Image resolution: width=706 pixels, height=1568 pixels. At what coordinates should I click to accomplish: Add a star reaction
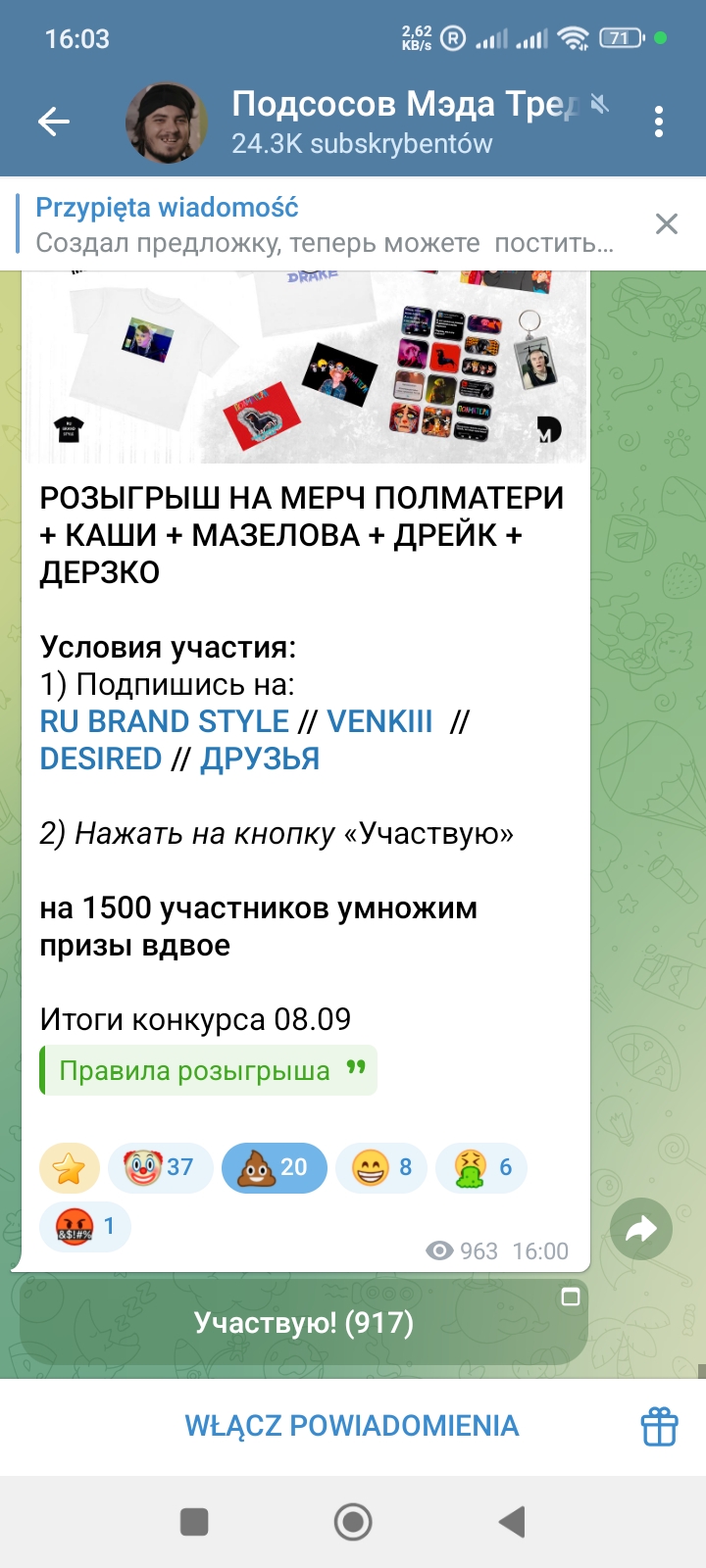pos(70,1167)
